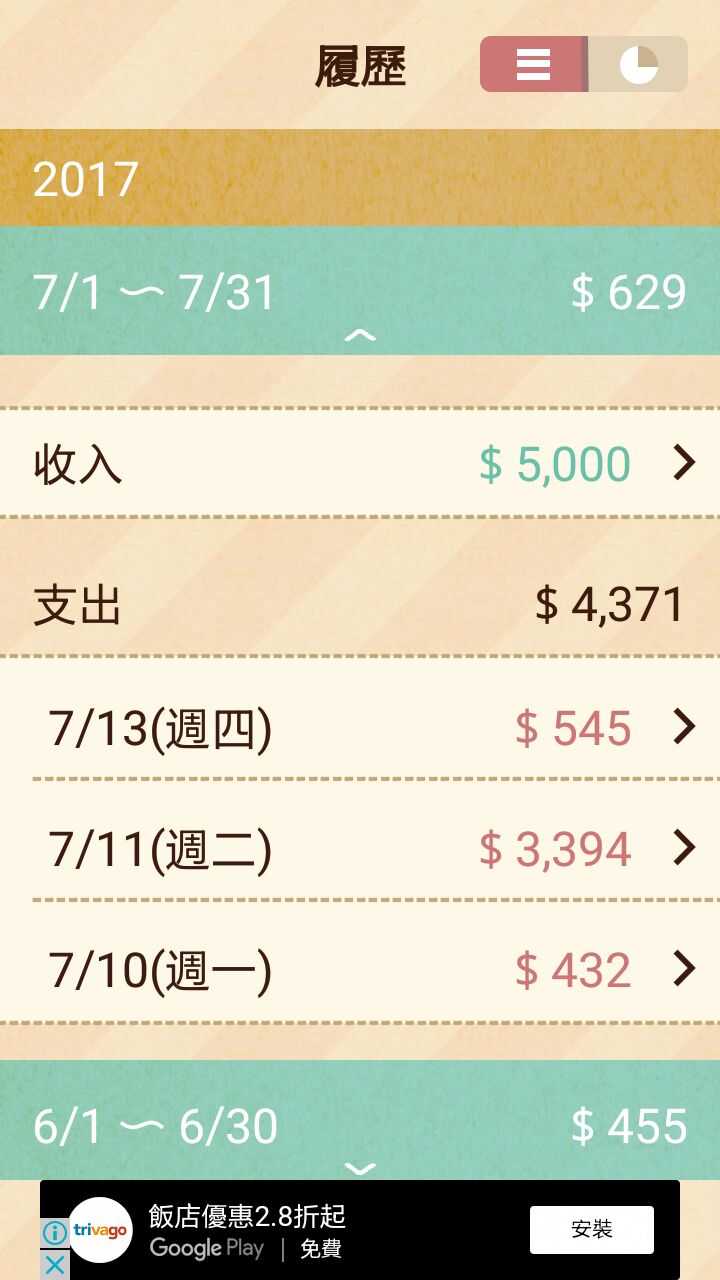Open the ad info icon
Viewport: 720px width, 1280px height.
pyautogui.click(x=55, y=1233)
